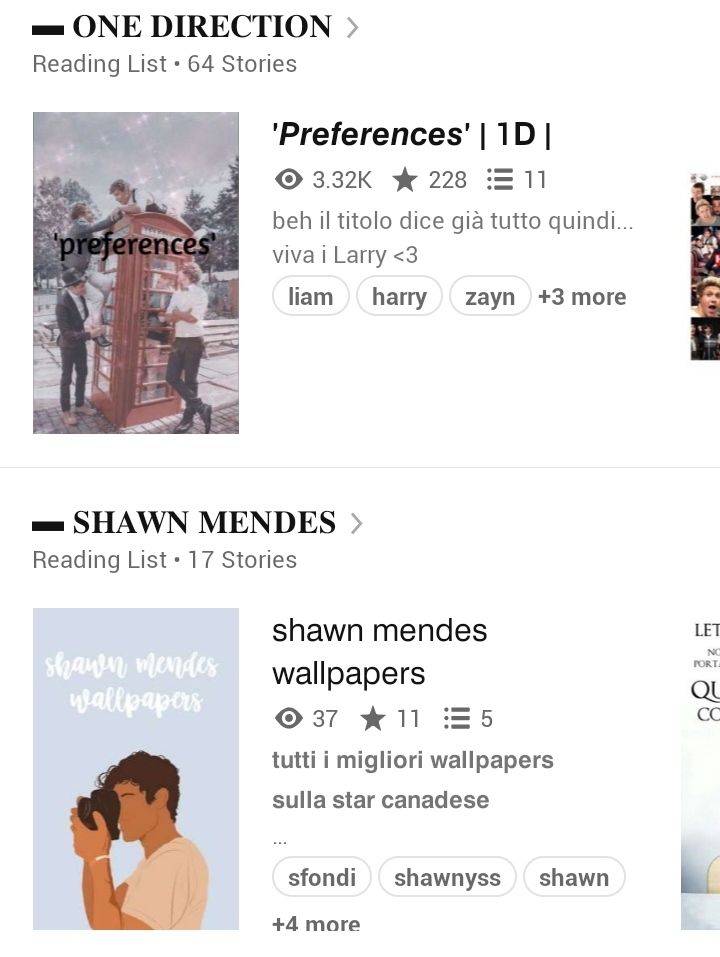This screenshot has height=957, width=720.
Task: Select the shawn tag
Action: tap(574, 877)
